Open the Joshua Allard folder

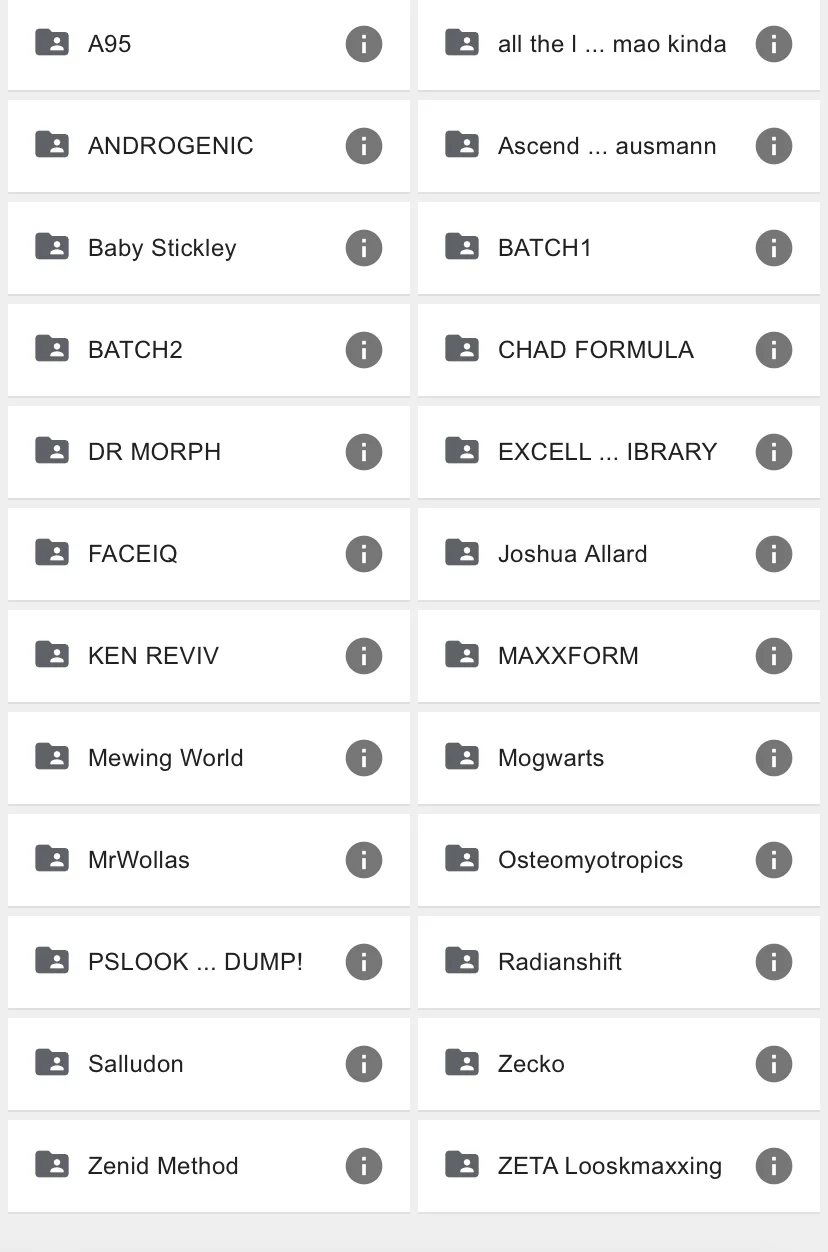point(572,554)
